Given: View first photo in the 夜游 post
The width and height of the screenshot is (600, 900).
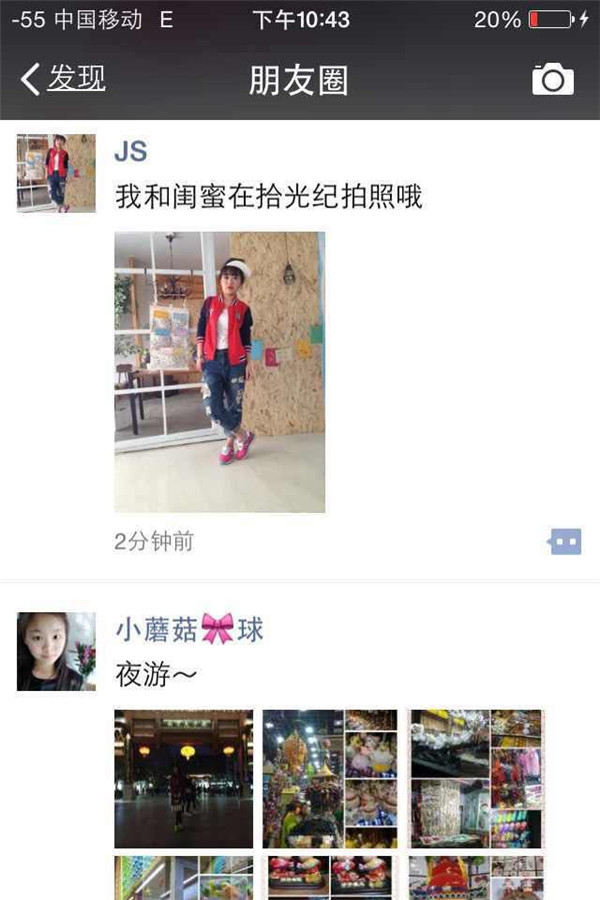Looking at the screenshot, I should point(183,779).
